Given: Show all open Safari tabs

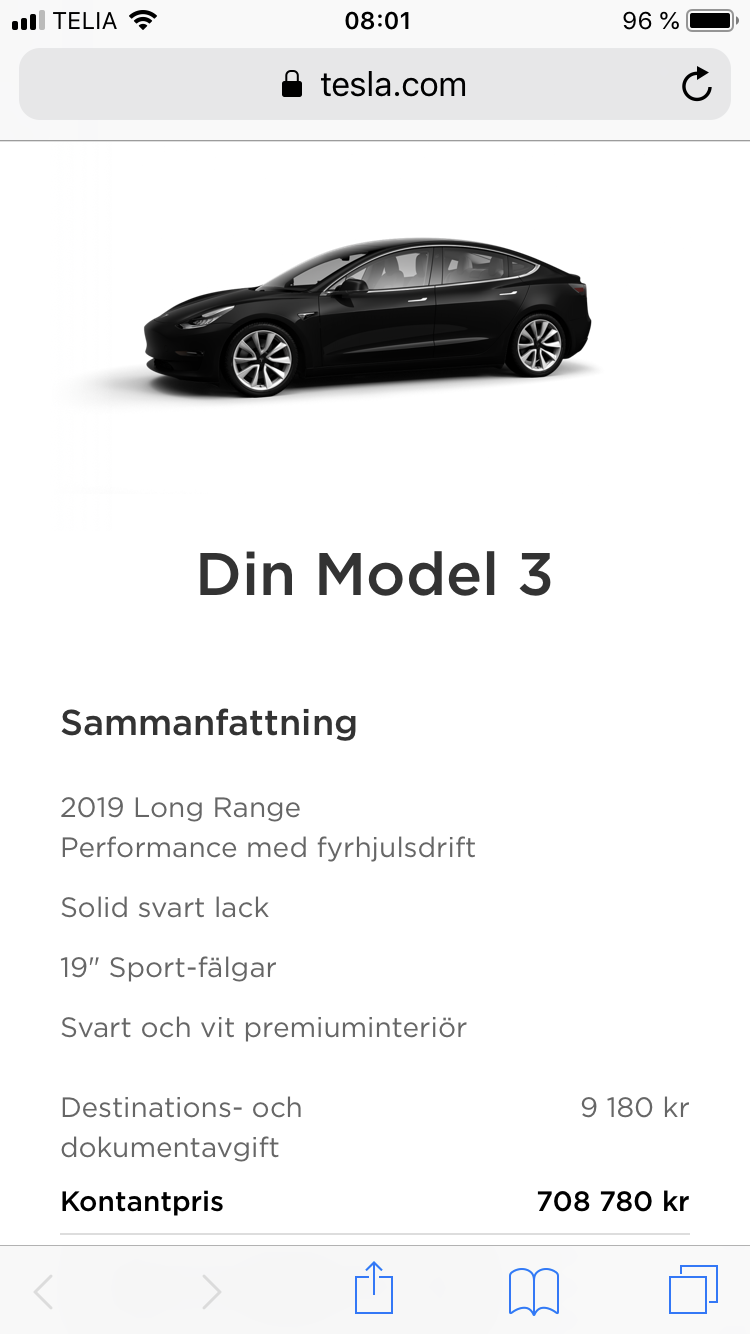Looking at the screenshot, I should 693,1290.
